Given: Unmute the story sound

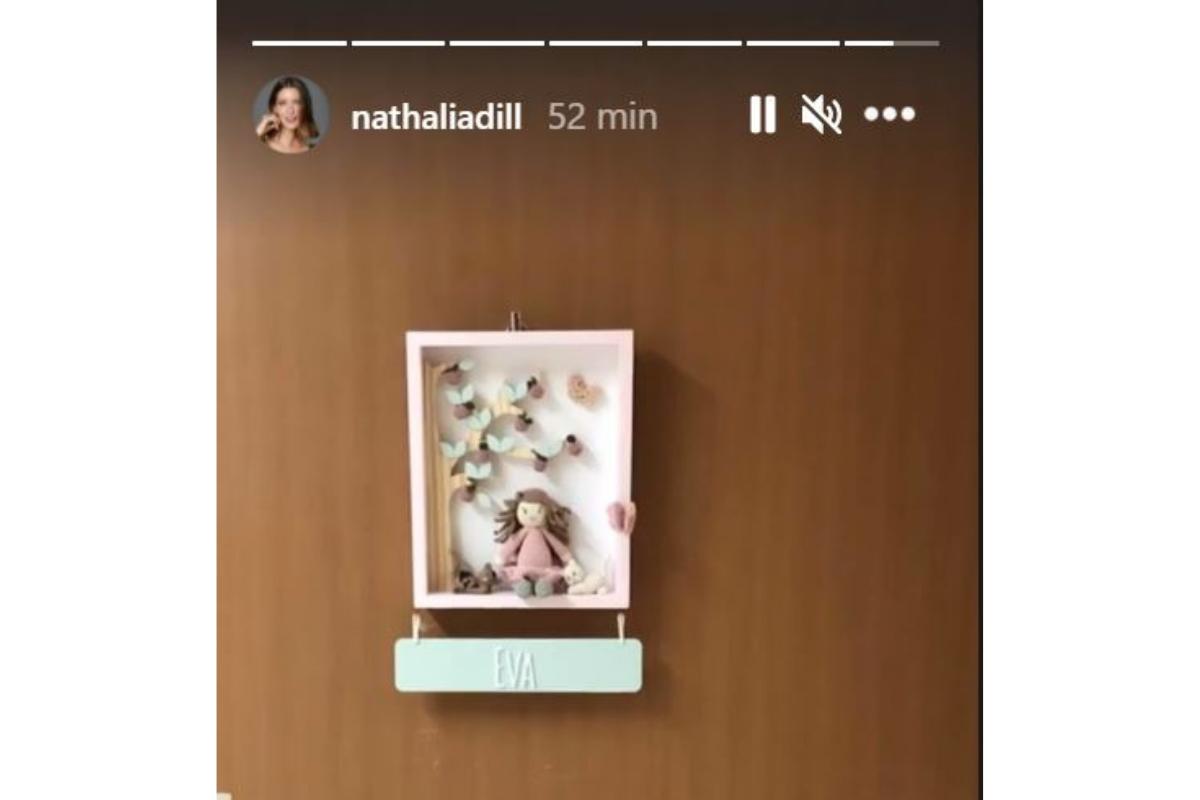Looking at the screenshot, I should 821,116.
